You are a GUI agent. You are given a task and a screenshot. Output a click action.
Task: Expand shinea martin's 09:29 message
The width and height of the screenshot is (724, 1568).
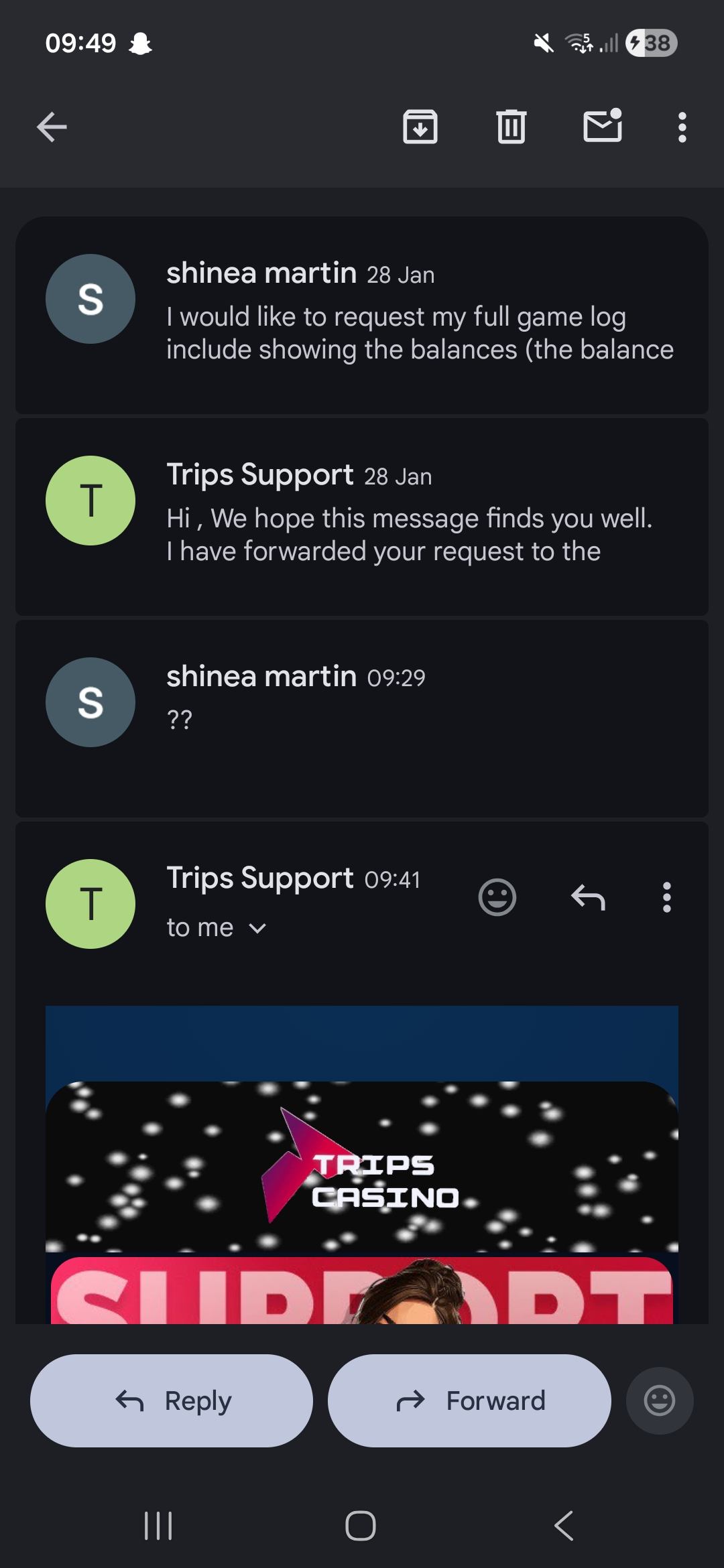(x=362, y=718)
